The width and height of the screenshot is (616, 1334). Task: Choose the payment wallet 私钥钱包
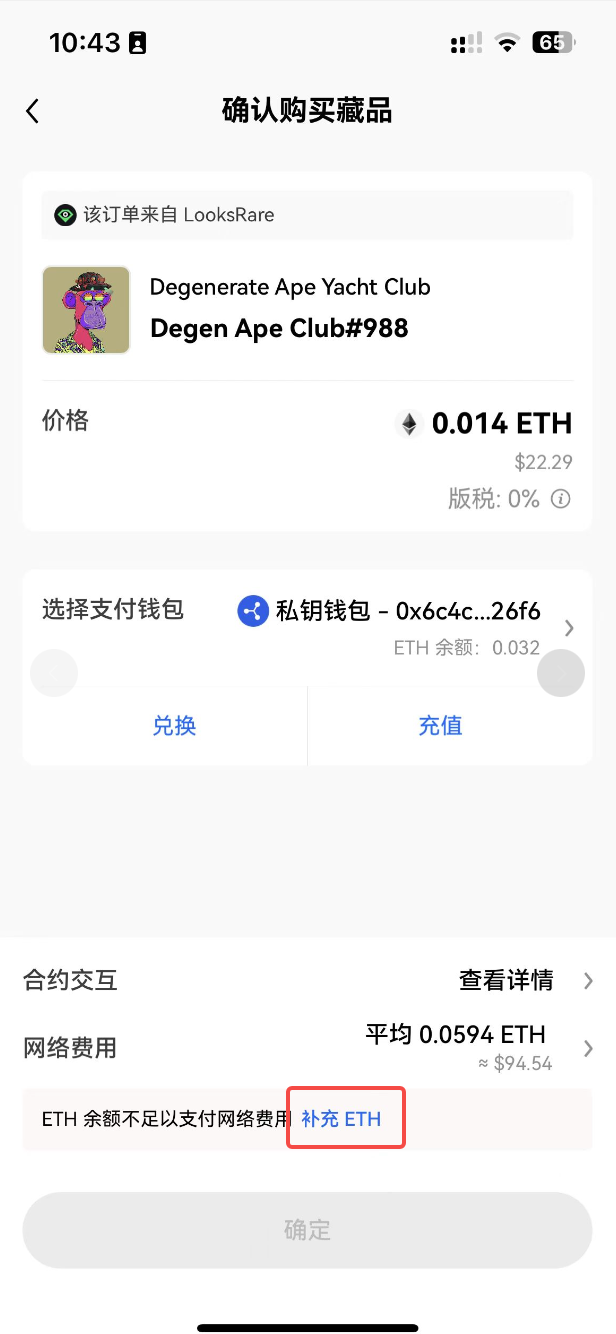[388, 611]
